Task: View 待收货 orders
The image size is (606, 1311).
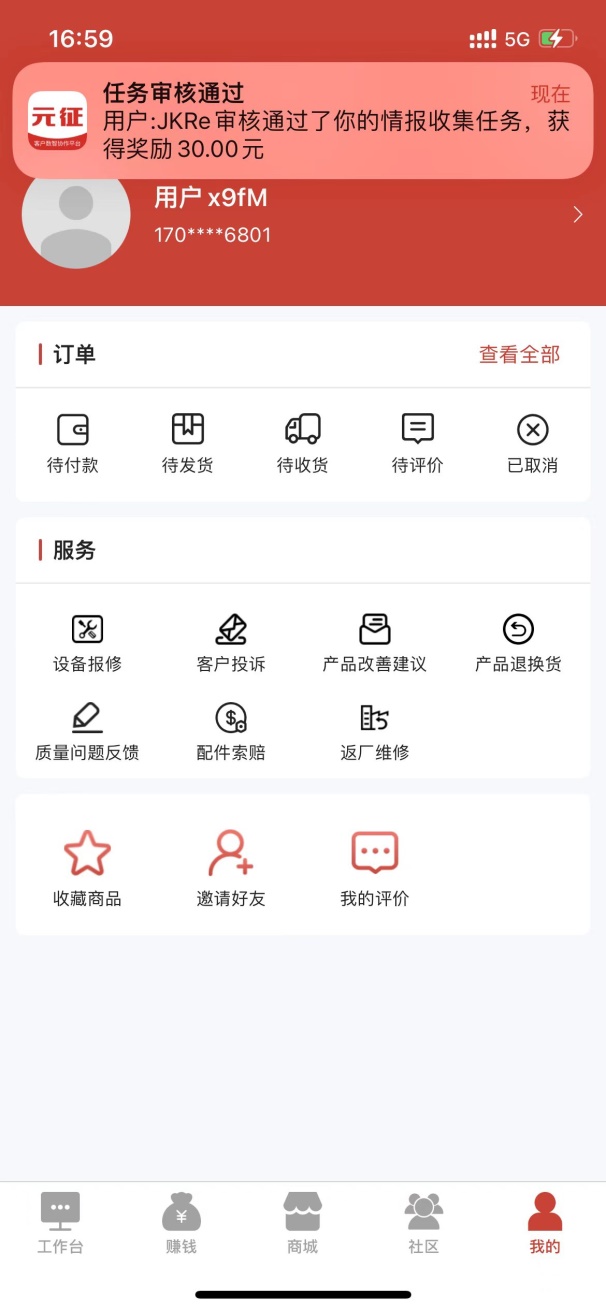Action: [303, 444]
